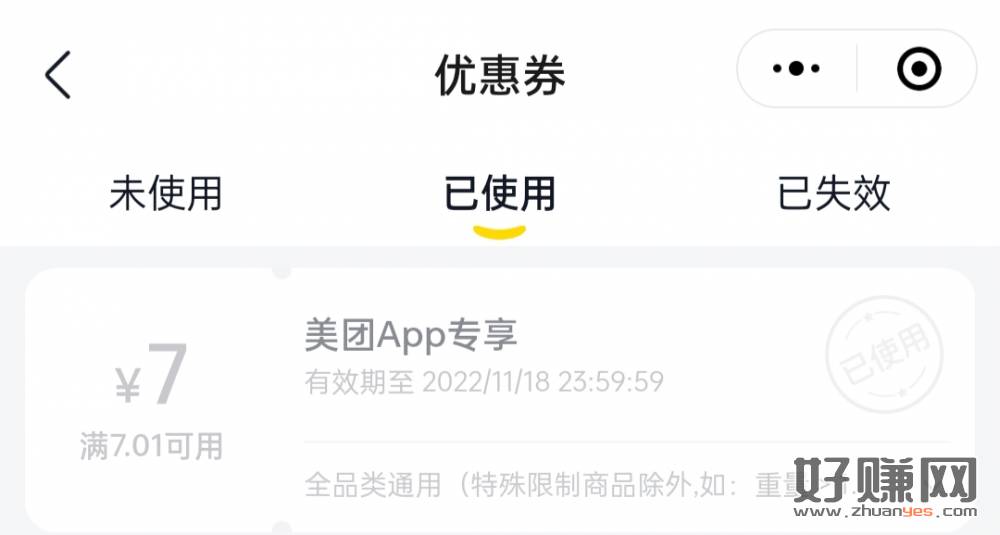Switch to the 已失效 tab
The image size is (1000, 535).
tap(833, 193)
